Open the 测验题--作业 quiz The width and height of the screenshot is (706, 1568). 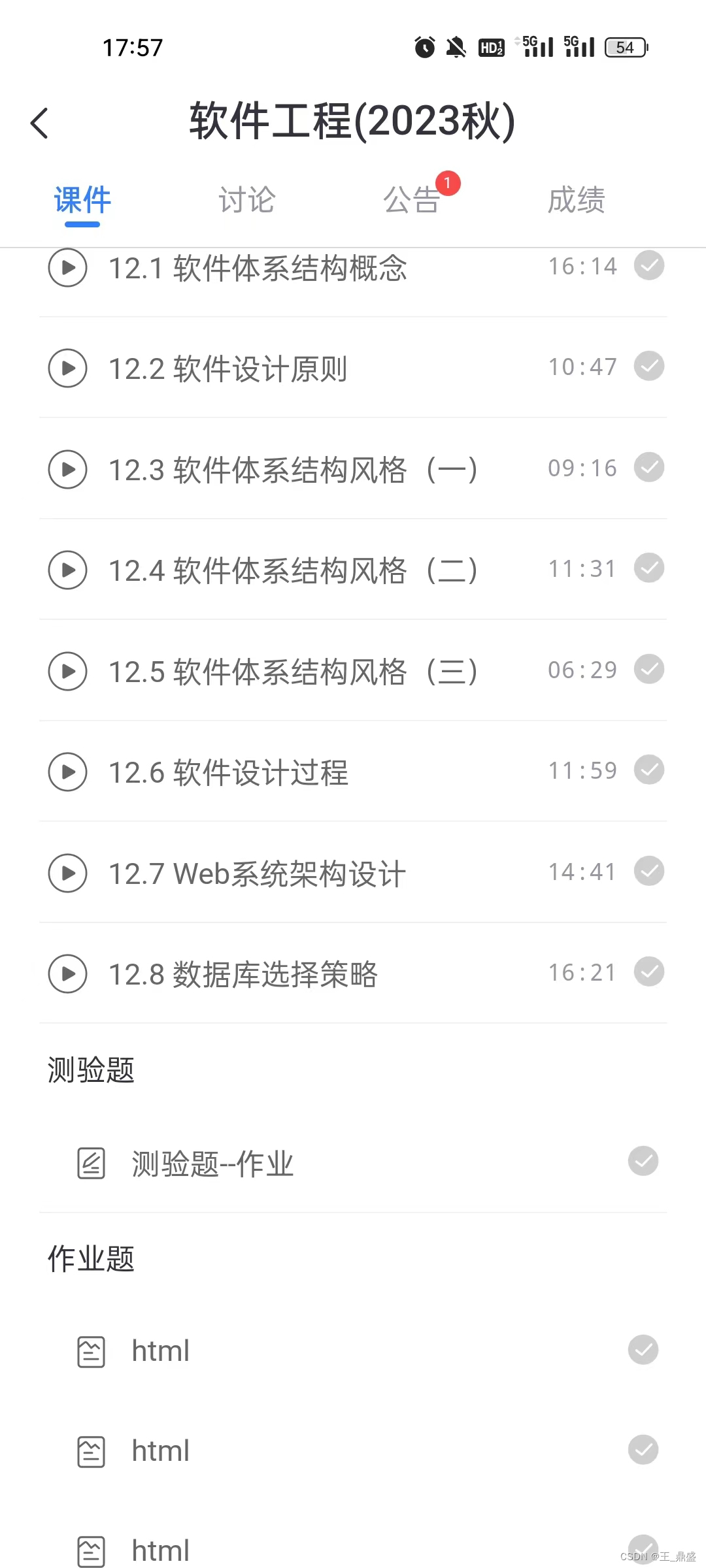point(212,1164)
